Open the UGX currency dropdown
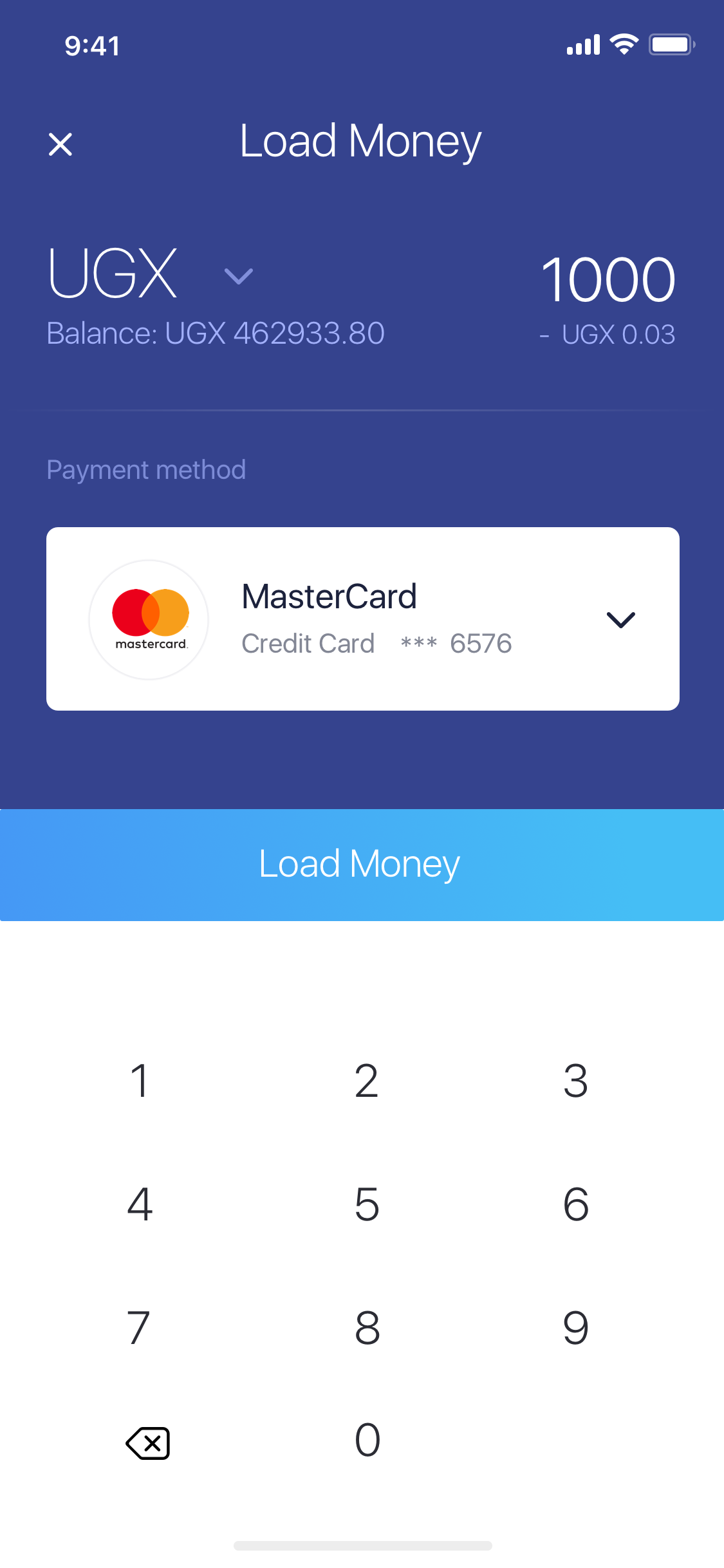 [238, 276]
